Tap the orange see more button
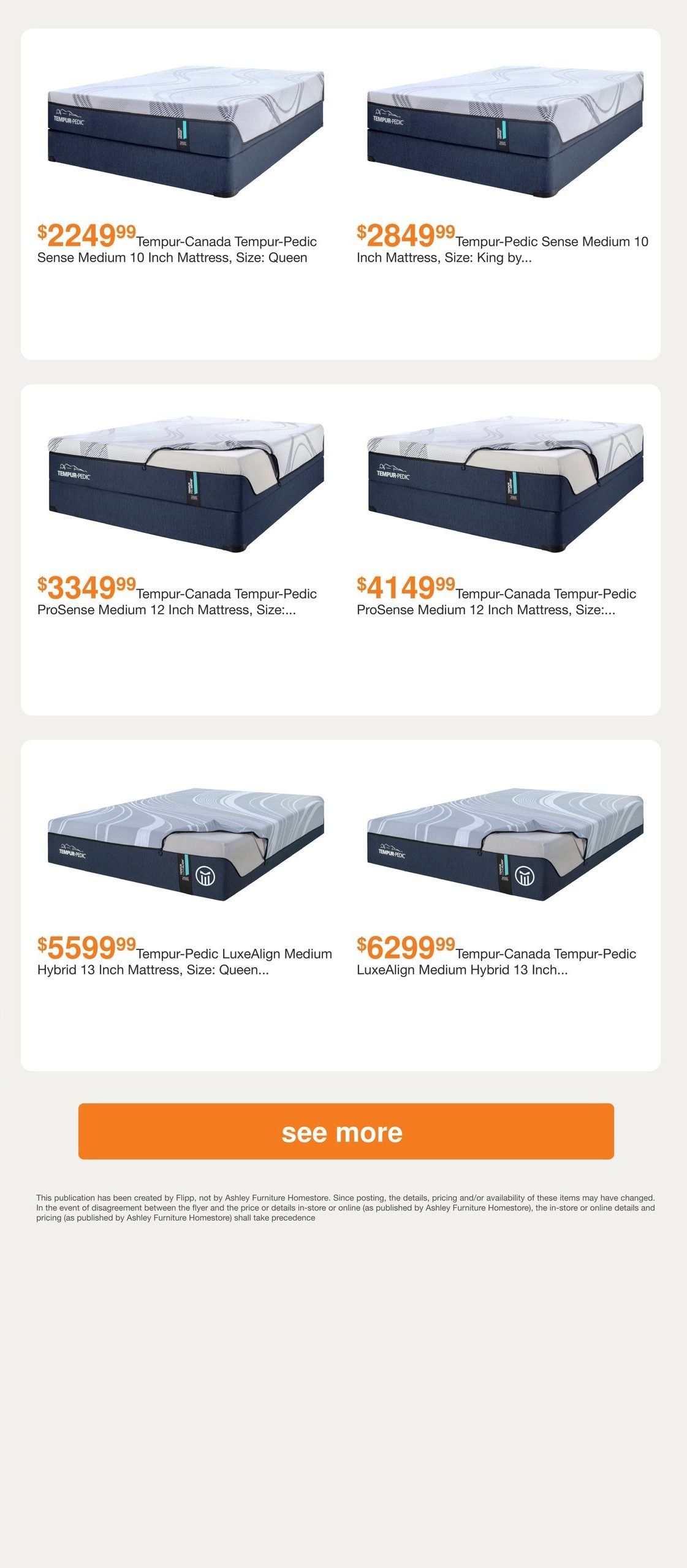 [x=346, y=1131]
